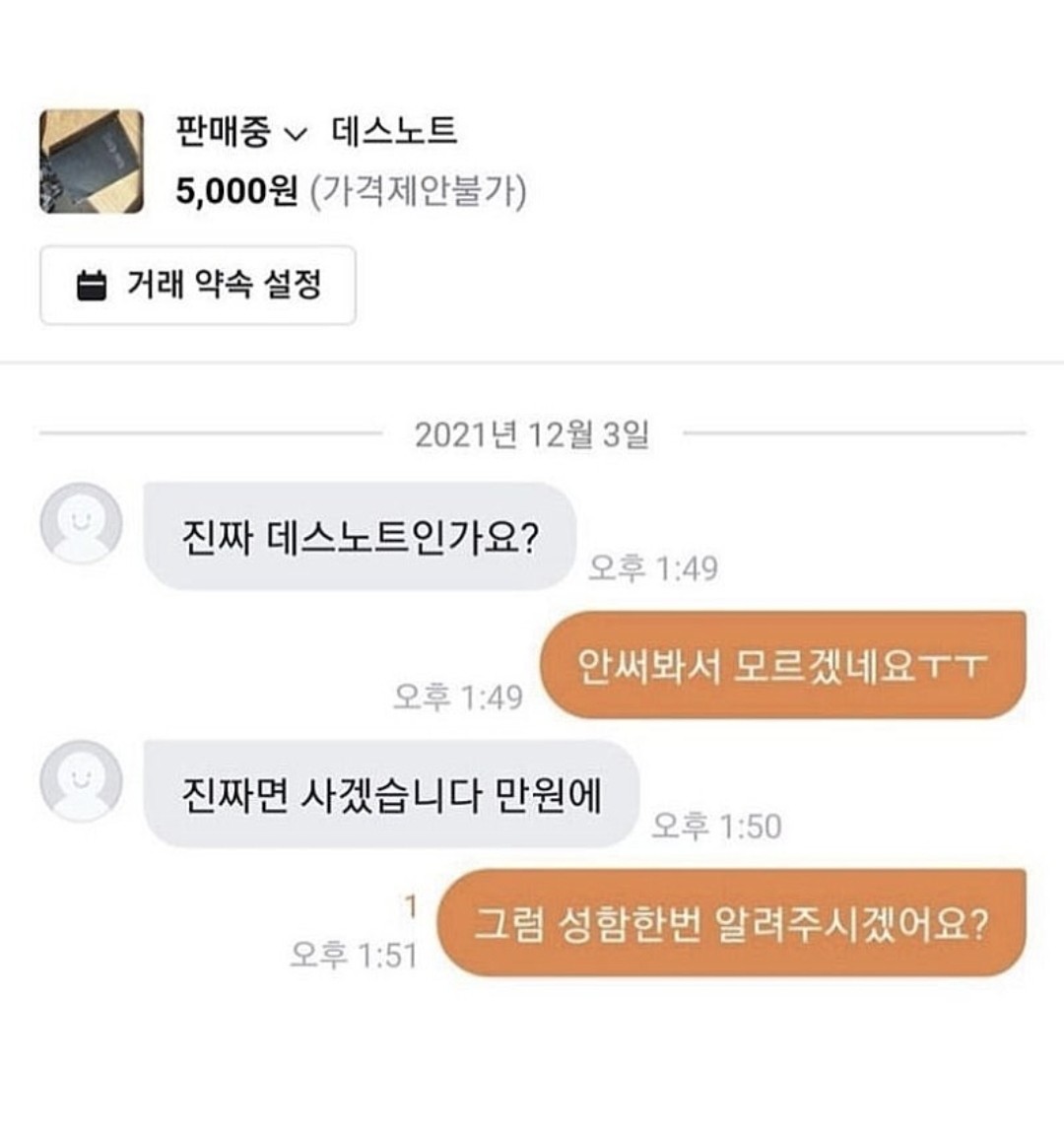Open the 데스노트 product thumbnail
Viewport: 1064px width, 1130px height.
92,162
